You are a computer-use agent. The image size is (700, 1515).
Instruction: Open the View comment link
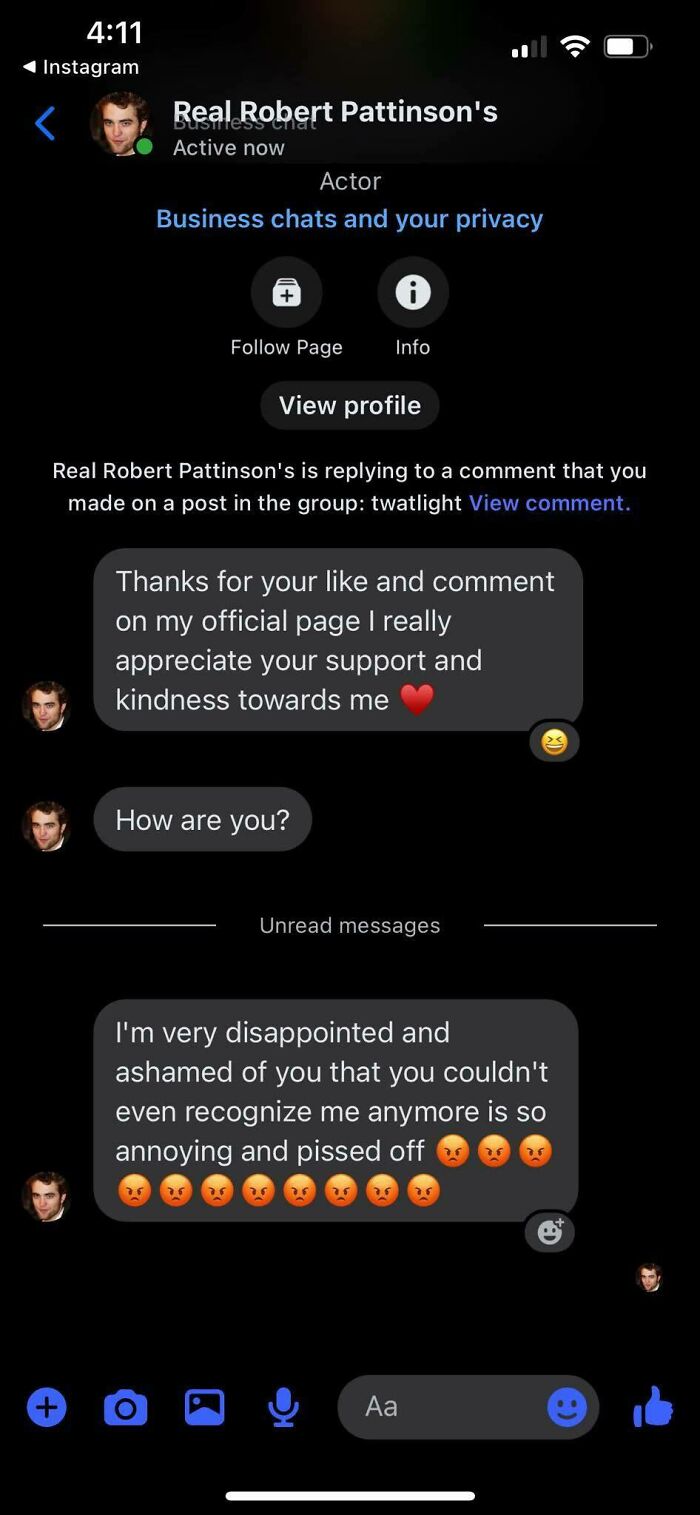tap(549, 503)
